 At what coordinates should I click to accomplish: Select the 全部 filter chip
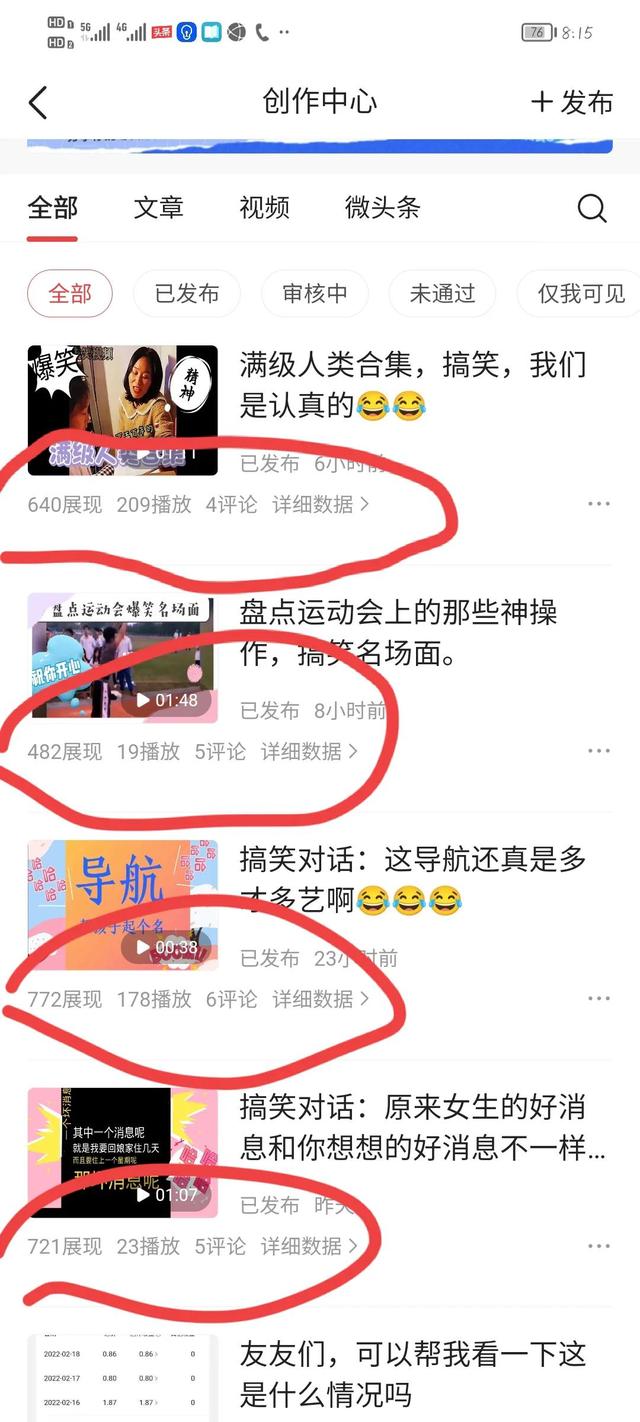click(70, 294)
